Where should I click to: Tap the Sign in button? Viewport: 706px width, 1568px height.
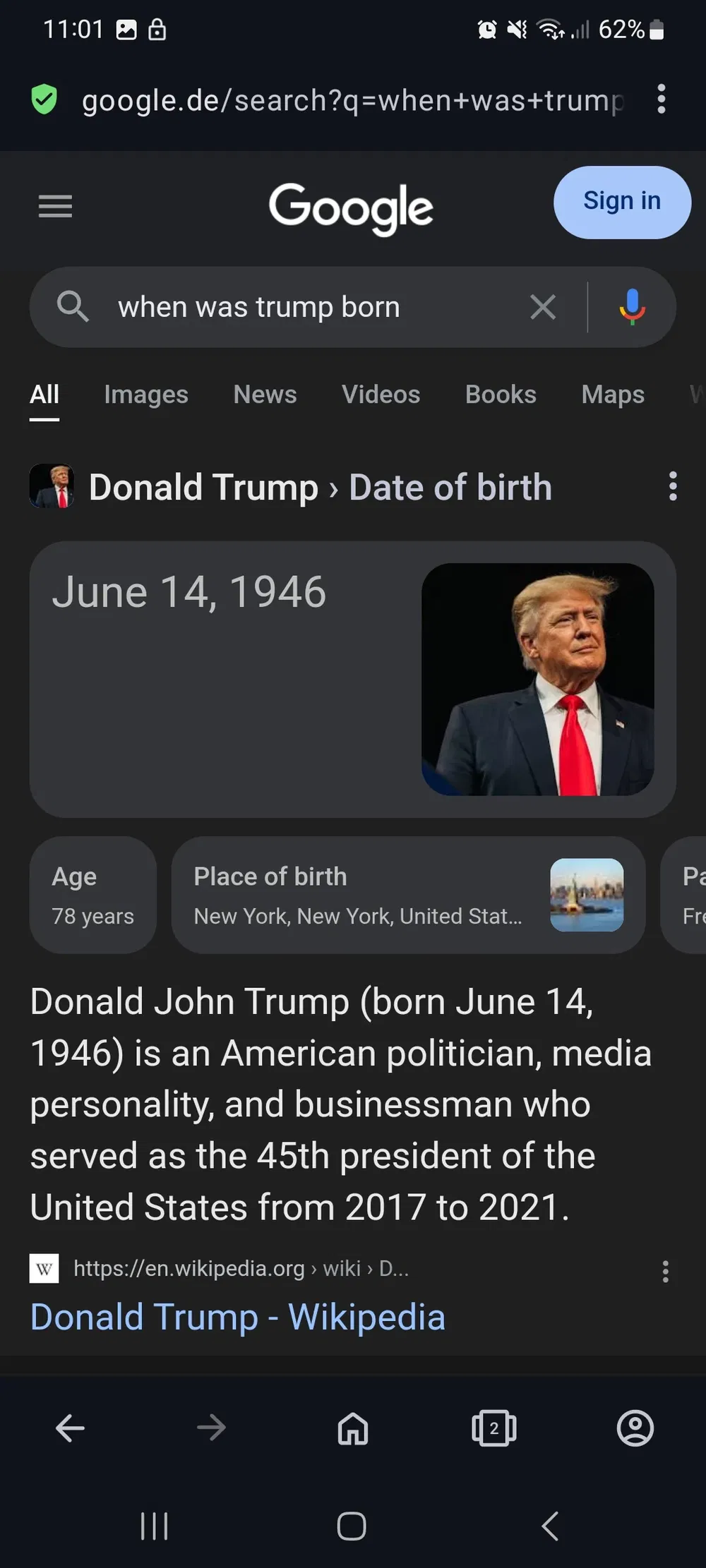(x=621, y=202)
